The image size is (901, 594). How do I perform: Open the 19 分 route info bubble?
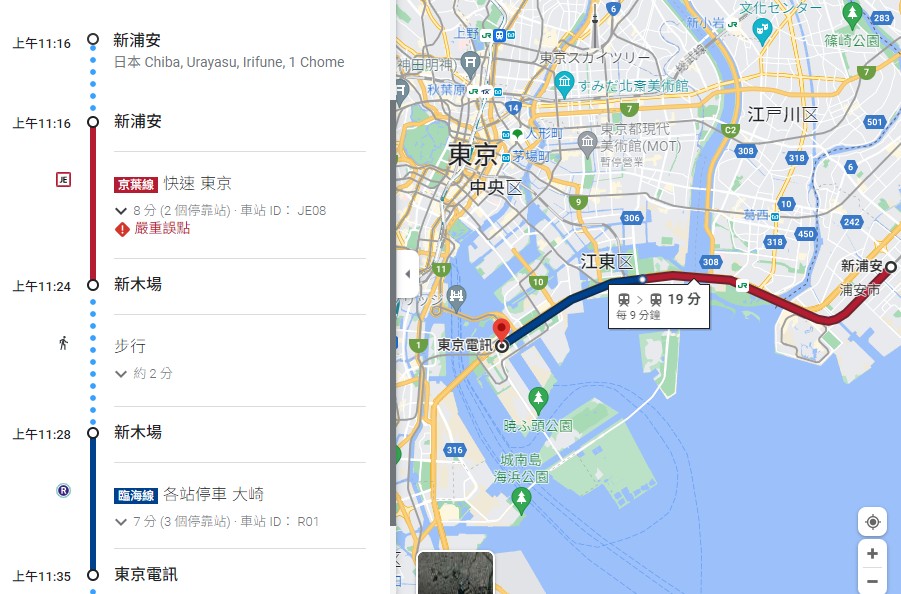coord(660,306)
